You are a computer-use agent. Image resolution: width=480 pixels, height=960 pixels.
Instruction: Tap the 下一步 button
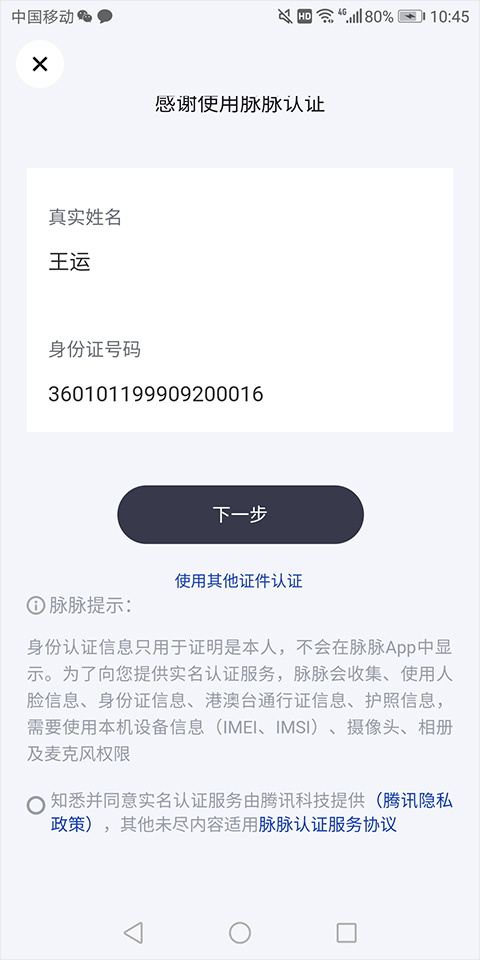241,515
